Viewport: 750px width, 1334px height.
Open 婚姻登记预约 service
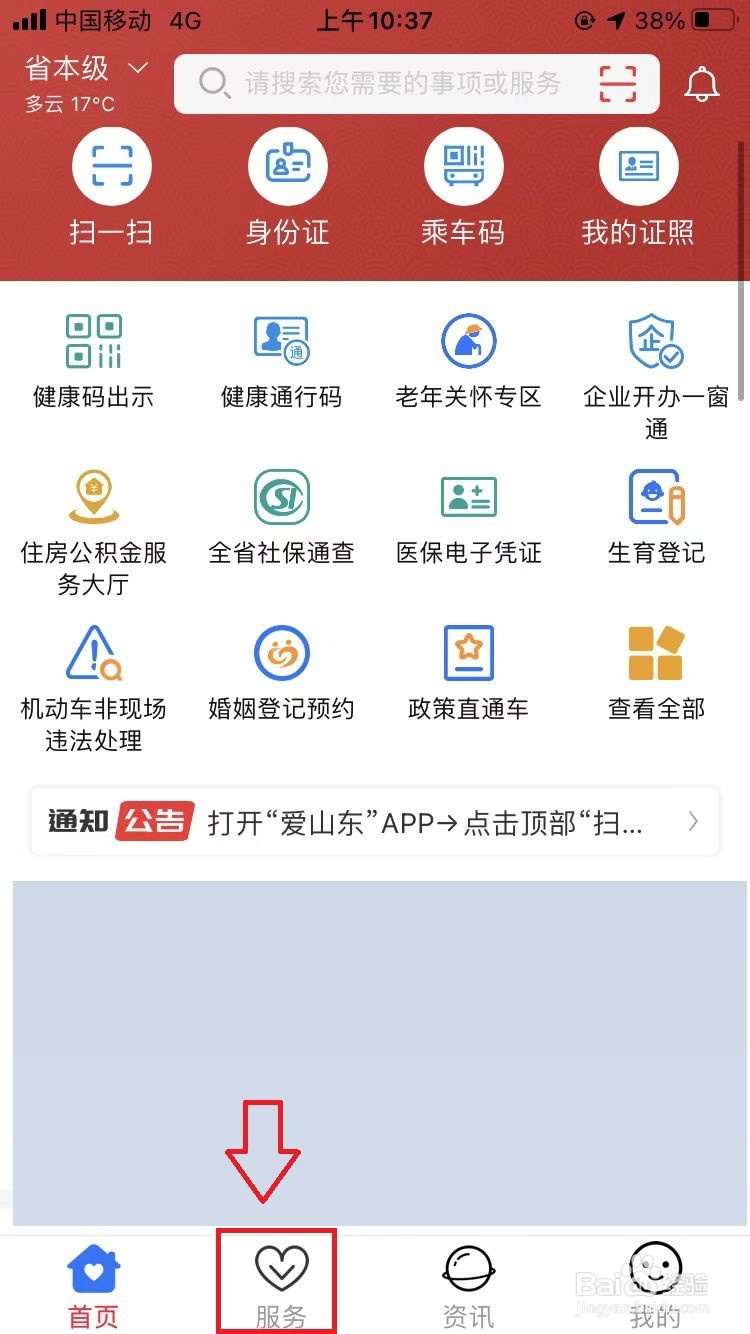(x=281, y=674)
